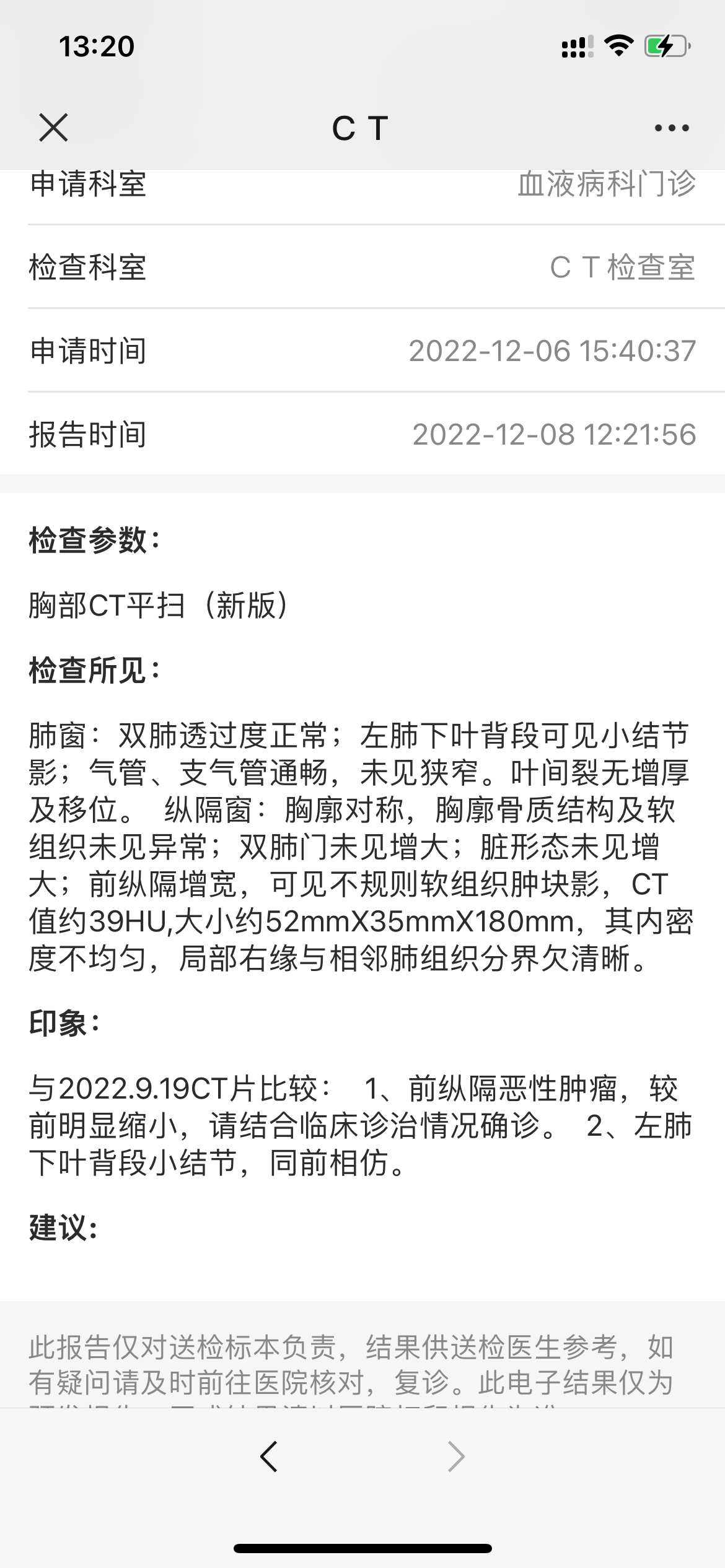
Task: Close the CT report page
Action: pyautogui.click(x=53, y=128)
